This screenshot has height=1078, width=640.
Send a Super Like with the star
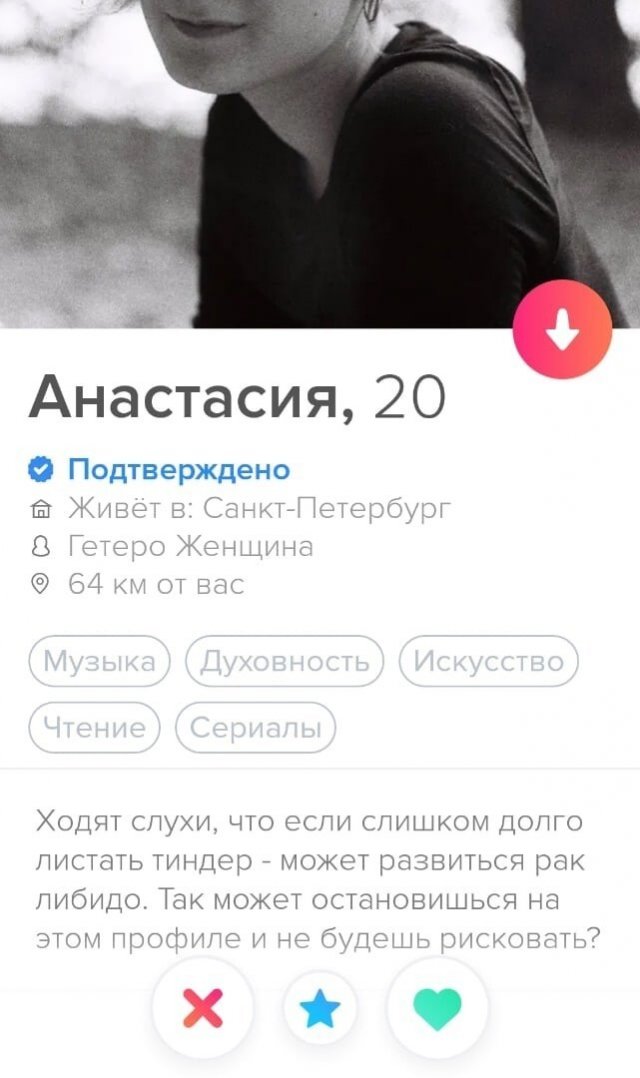320,1010
